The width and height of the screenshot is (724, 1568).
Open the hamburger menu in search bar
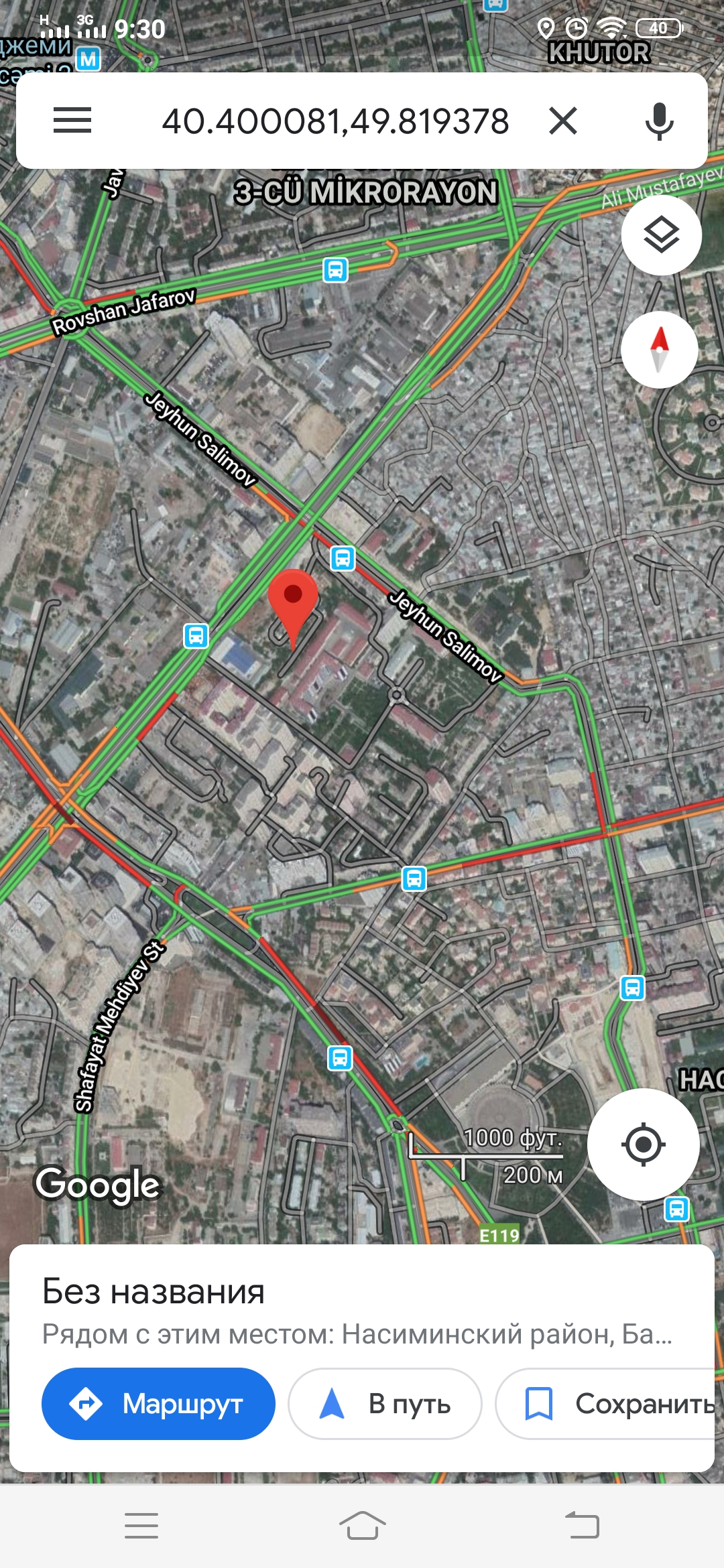click(72, 121)
